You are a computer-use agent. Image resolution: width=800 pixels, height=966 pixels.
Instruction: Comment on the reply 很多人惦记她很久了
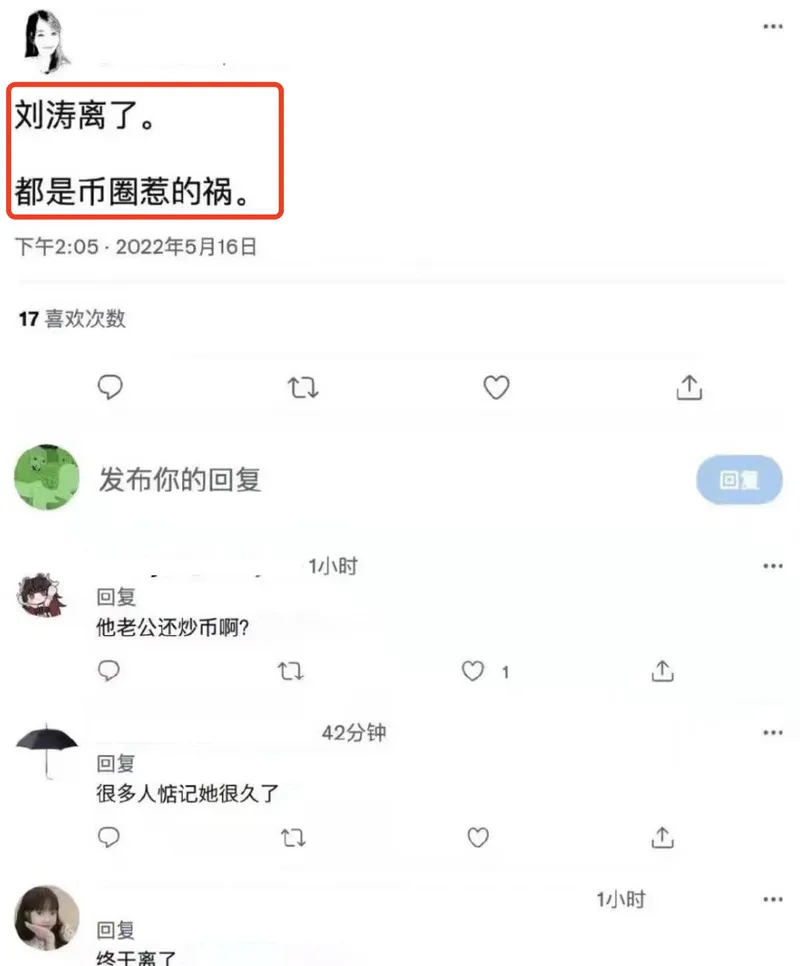(109, 836)
